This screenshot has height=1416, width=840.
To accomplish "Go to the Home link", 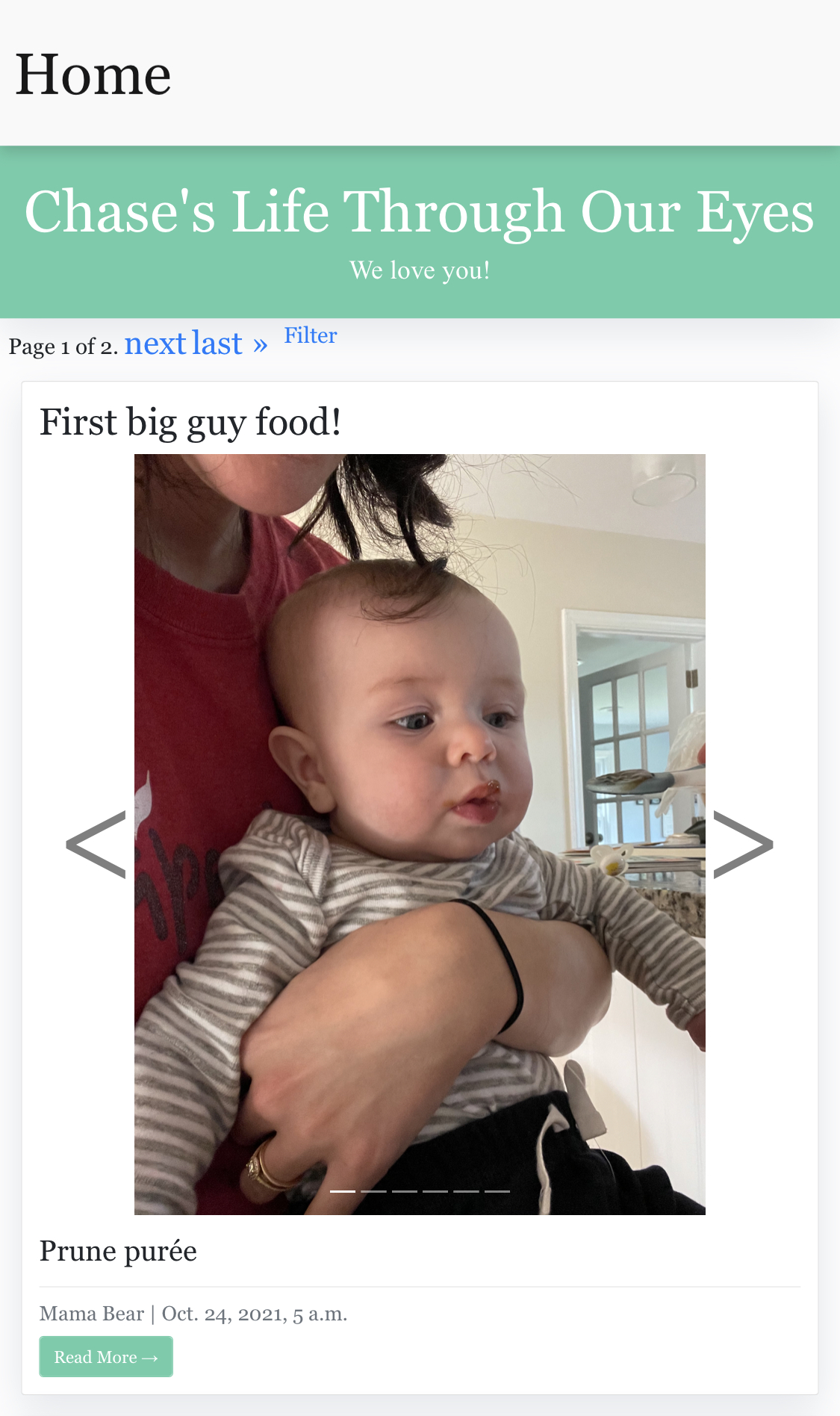I will coord(93,75).
